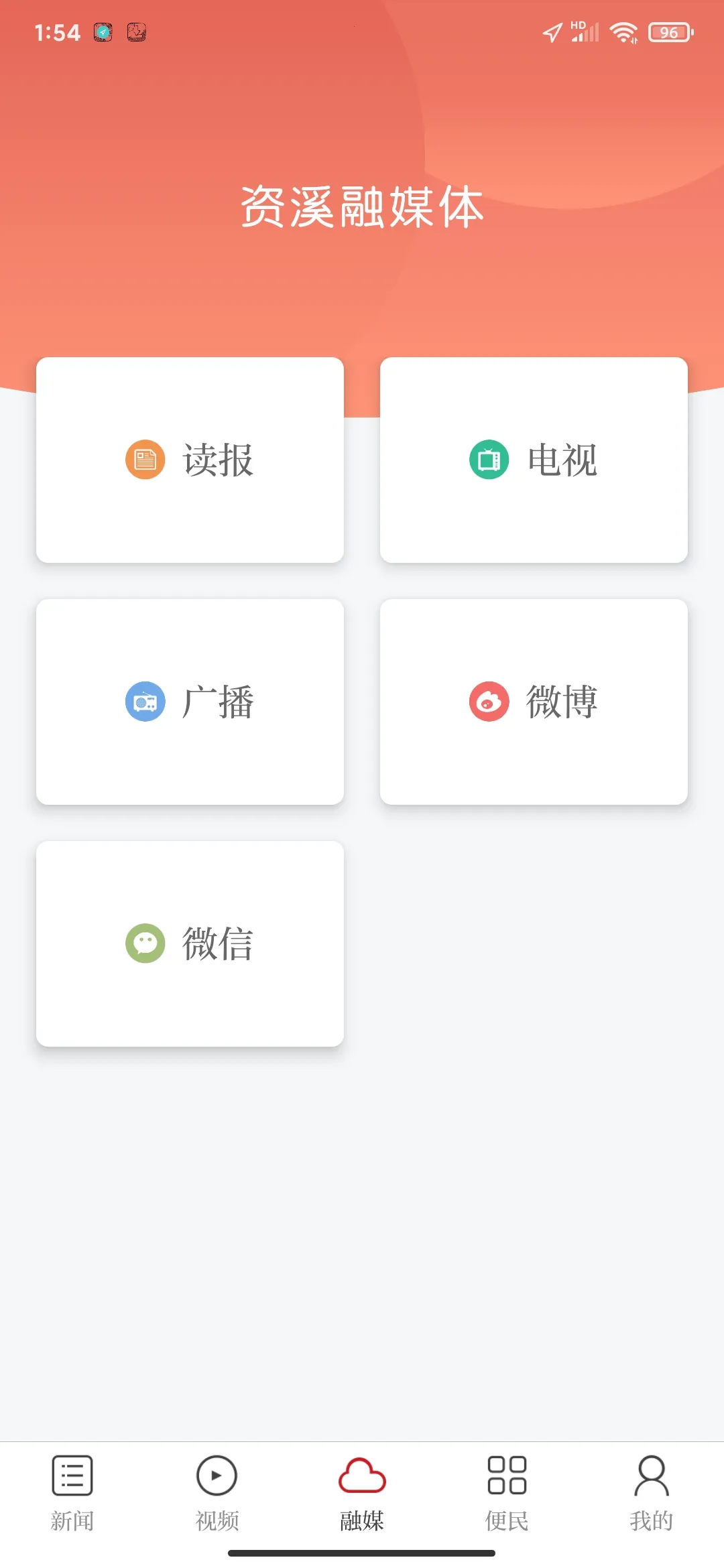The width and height of the screenshot is (724, 1568).
Task: Tap the 微信 WeChat chat icon
Action: click(145, 943)
